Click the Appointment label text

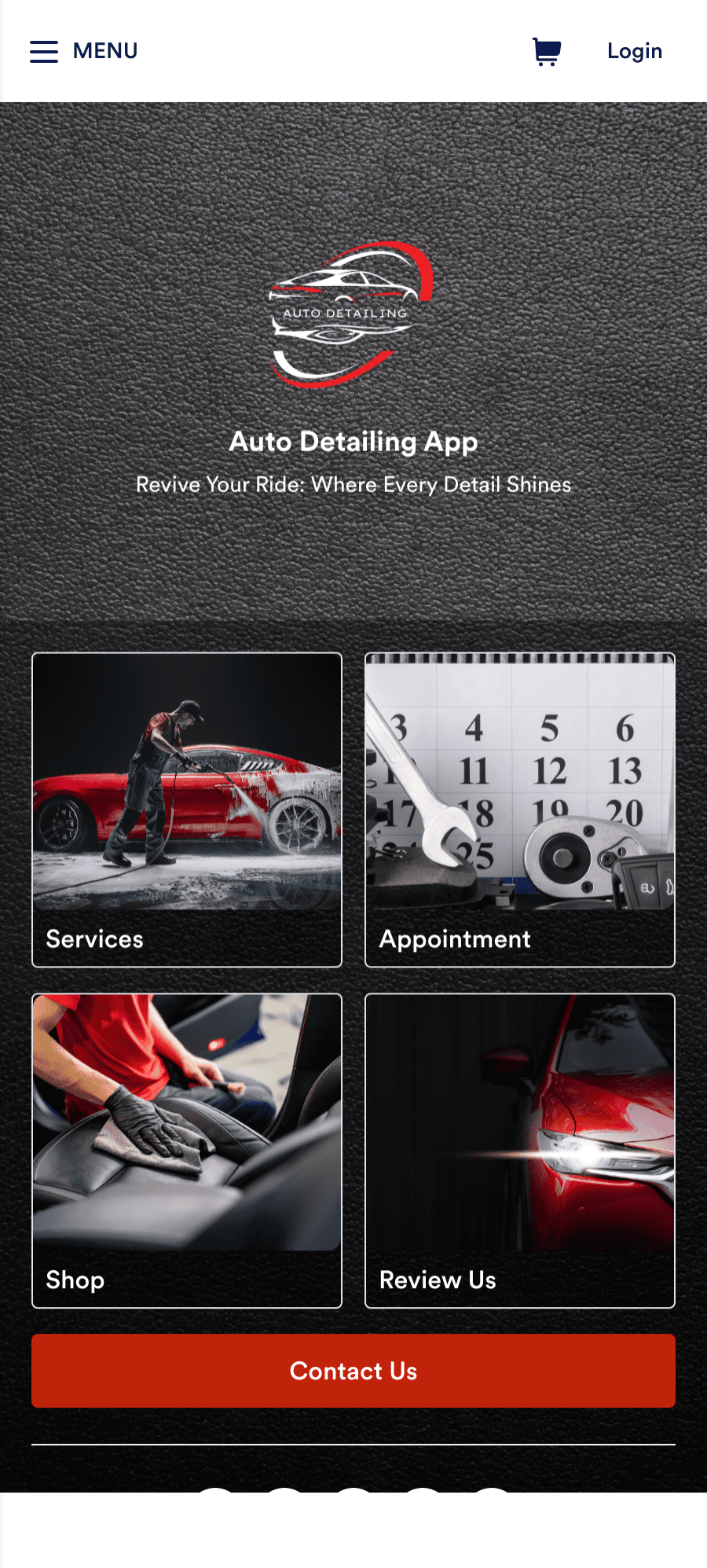454,938
